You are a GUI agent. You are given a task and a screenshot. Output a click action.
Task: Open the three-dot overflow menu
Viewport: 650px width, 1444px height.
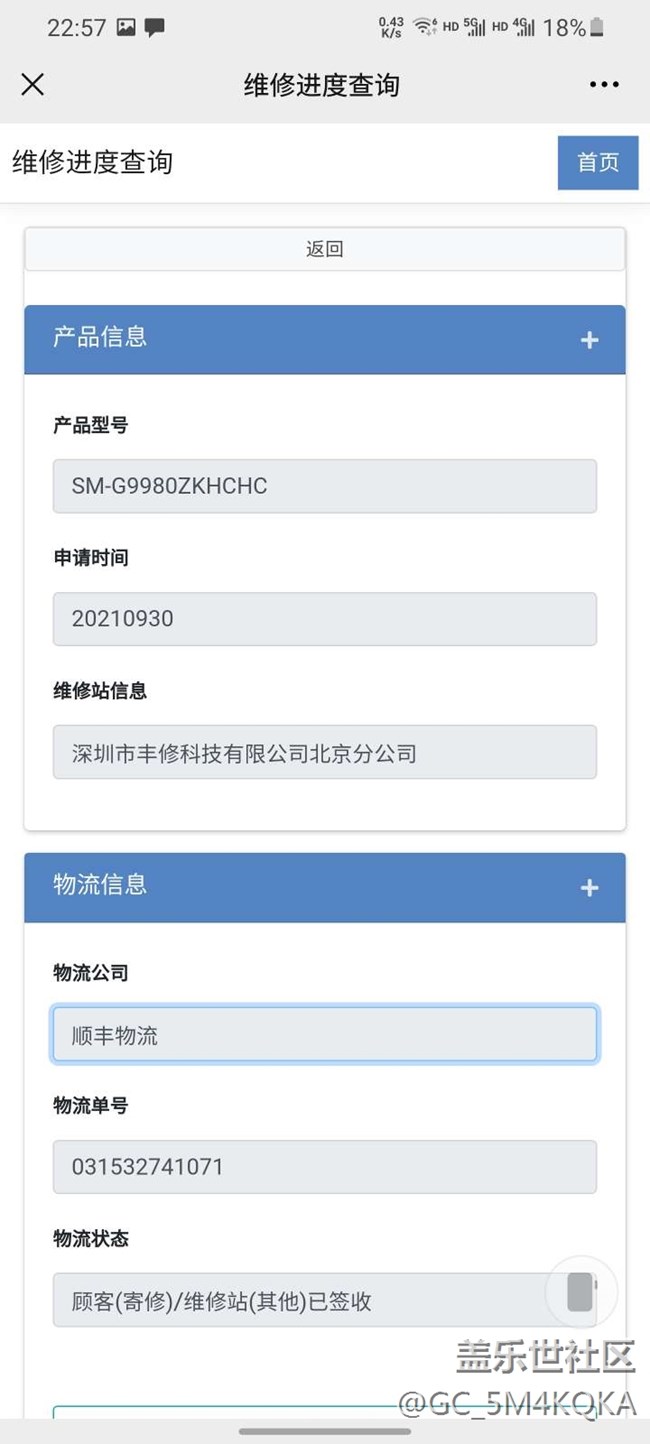tap(604, 85)
